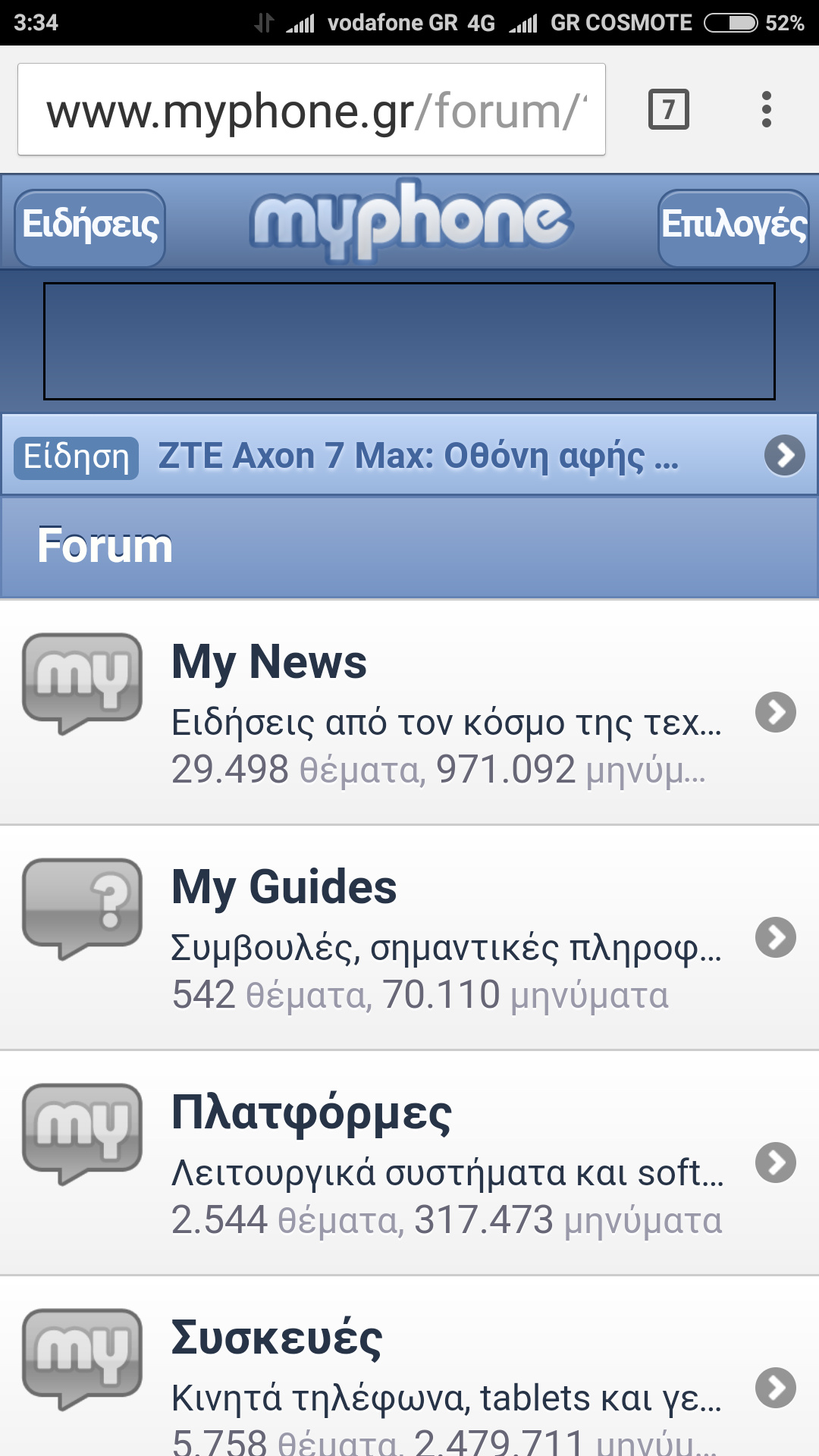
Task: Tap the Ειδήσεις button
Action: pos(90,226)
